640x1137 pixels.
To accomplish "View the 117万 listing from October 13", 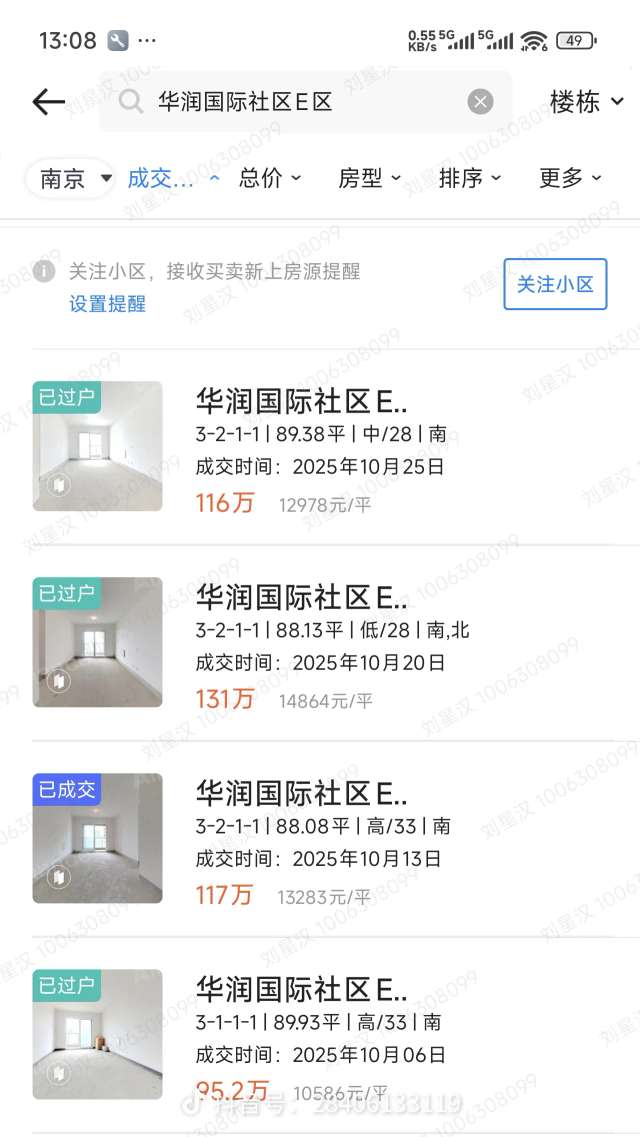I will point(320,839).
